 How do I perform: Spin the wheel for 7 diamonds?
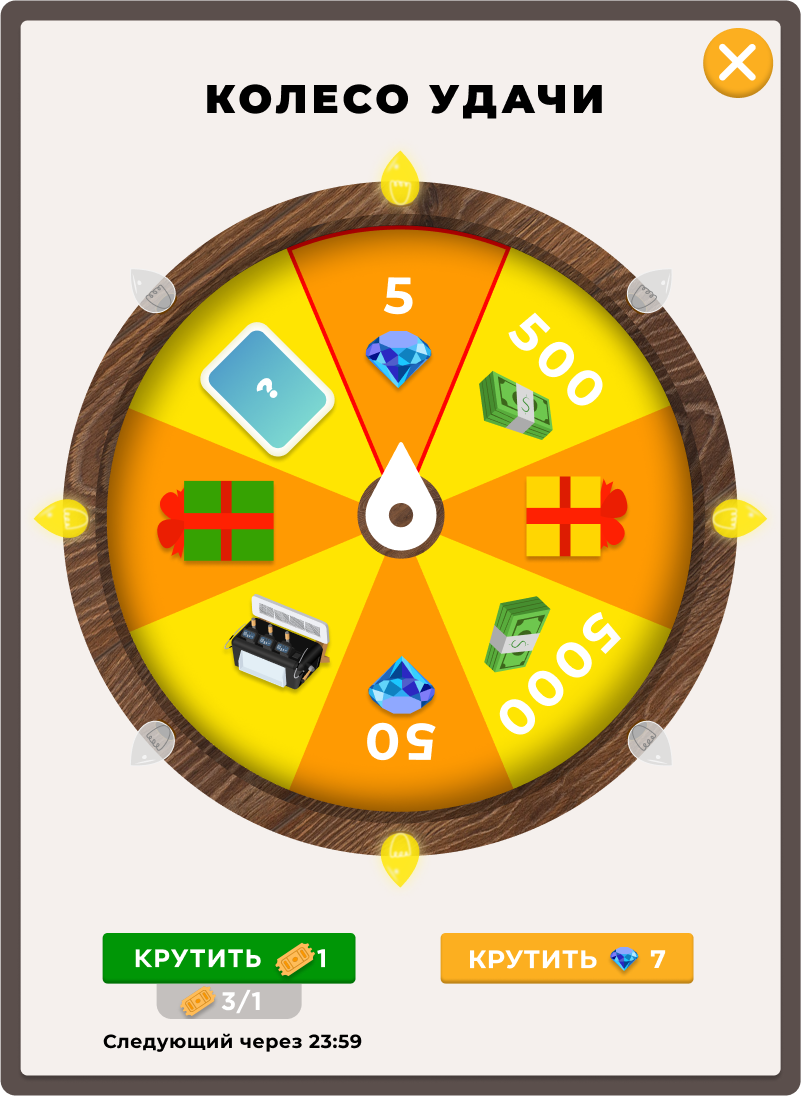pyautogui.click(x=566, y=960)
